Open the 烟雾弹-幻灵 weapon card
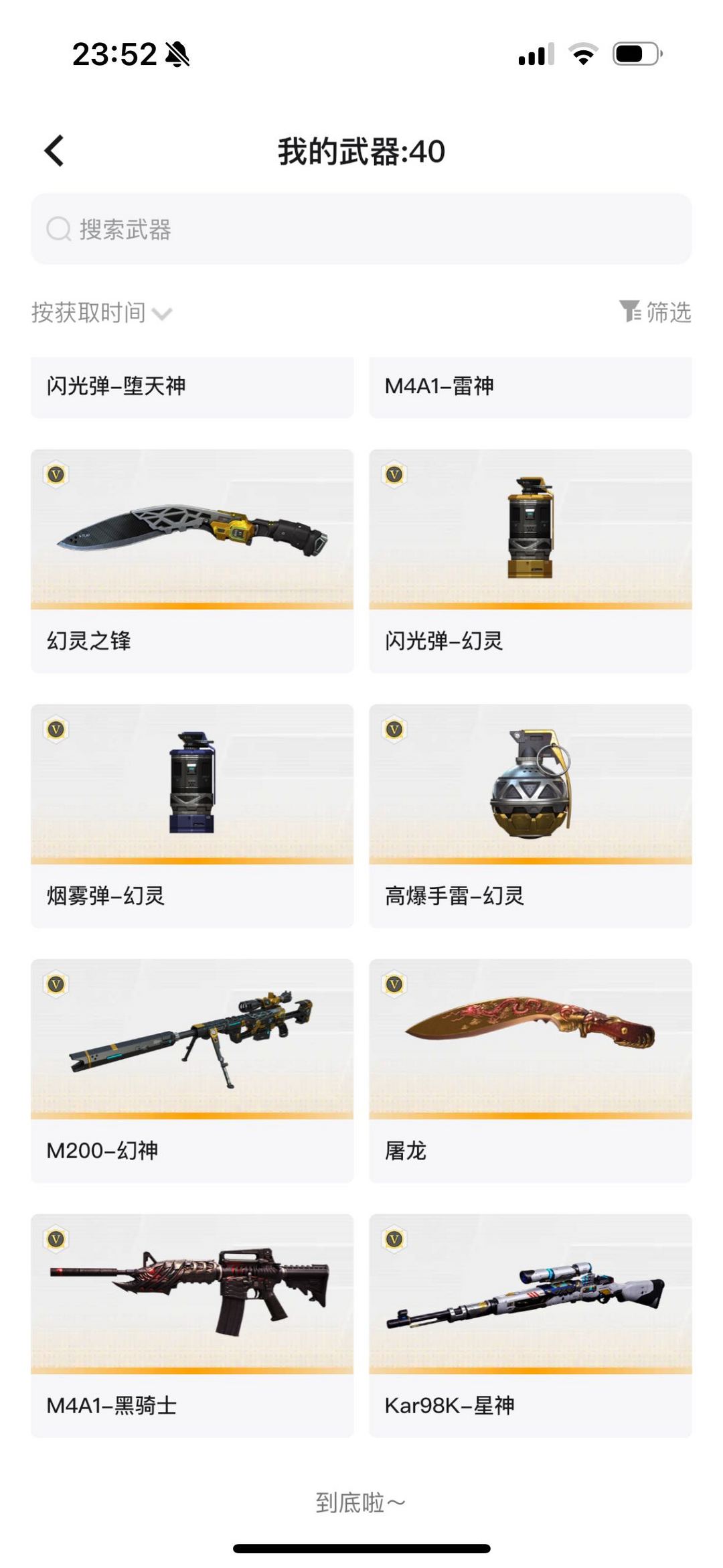The image size is (723, 1568). point(192,815)
